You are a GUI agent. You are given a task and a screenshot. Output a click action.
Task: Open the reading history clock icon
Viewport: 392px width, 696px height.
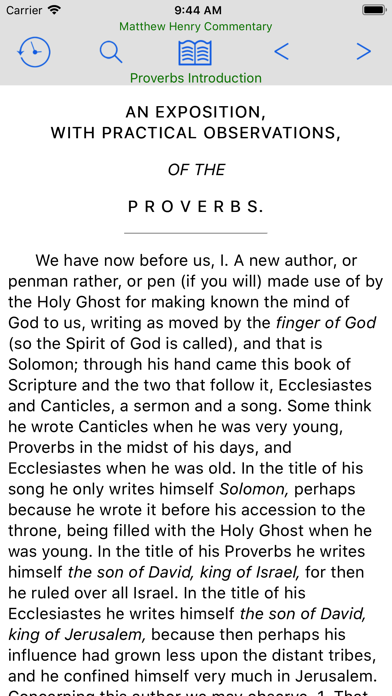point(34,52)
